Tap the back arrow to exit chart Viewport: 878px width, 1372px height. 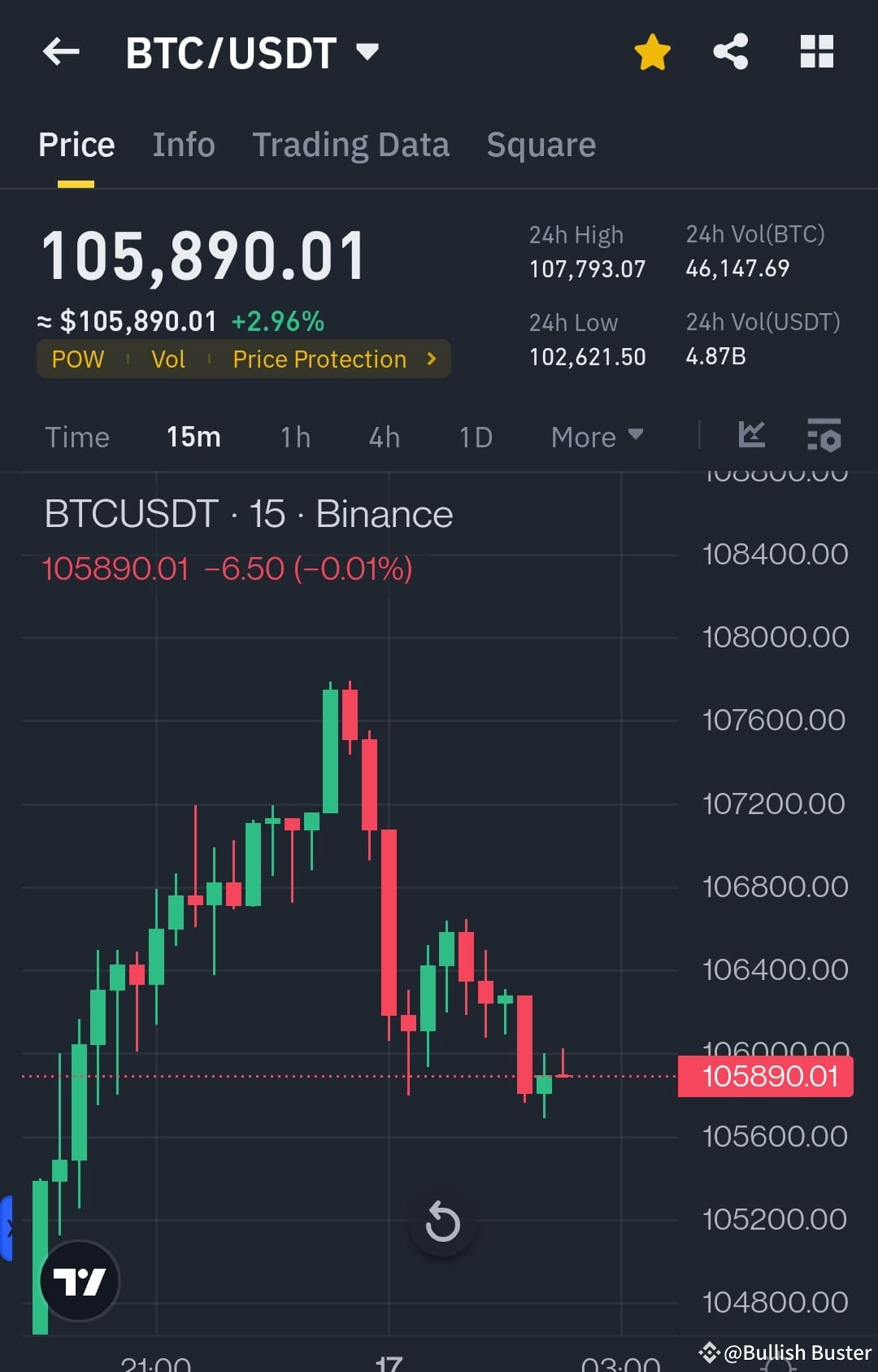coord(60,51)
